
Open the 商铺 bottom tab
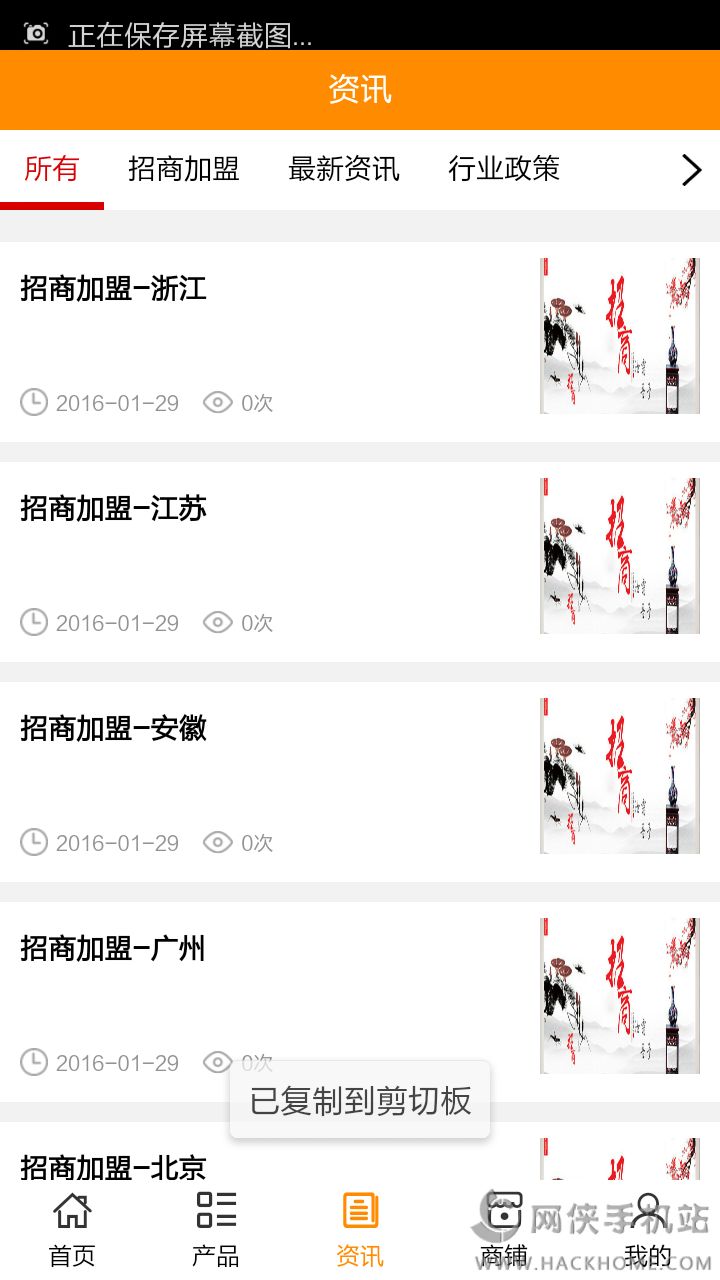point(504,1230)
